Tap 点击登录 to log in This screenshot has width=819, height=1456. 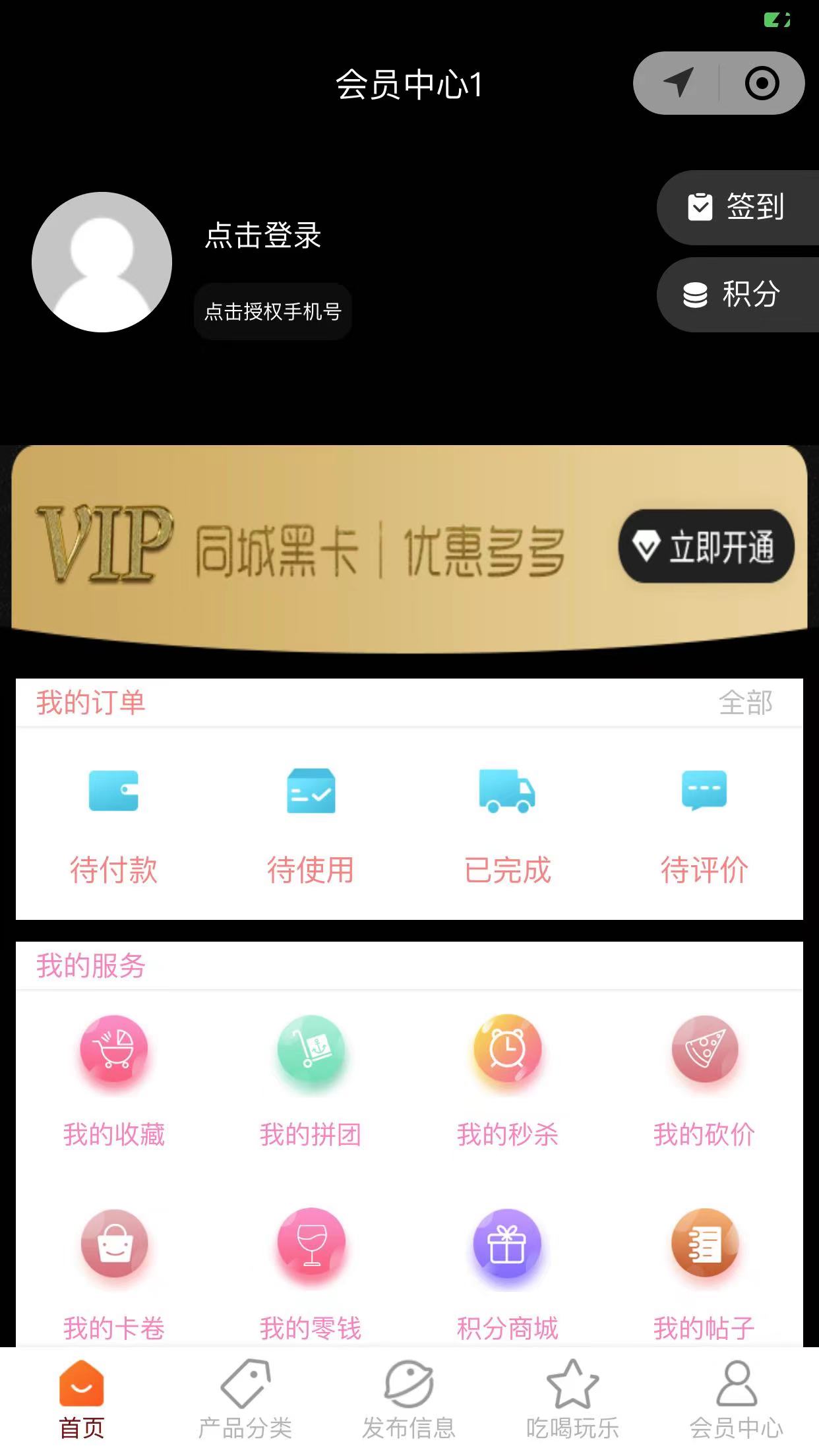click(262, 235)
